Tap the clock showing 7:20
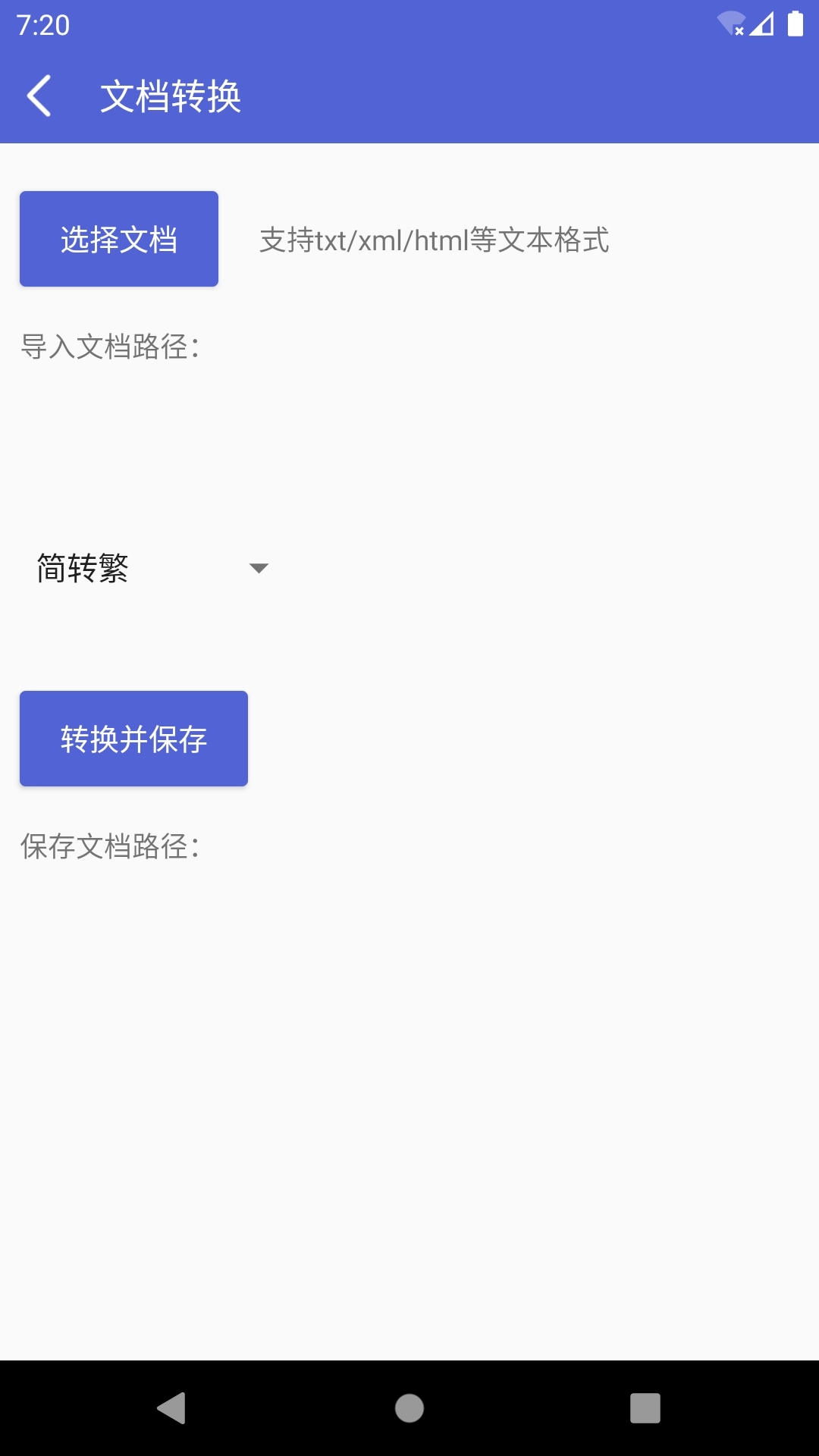 [43, 24]
